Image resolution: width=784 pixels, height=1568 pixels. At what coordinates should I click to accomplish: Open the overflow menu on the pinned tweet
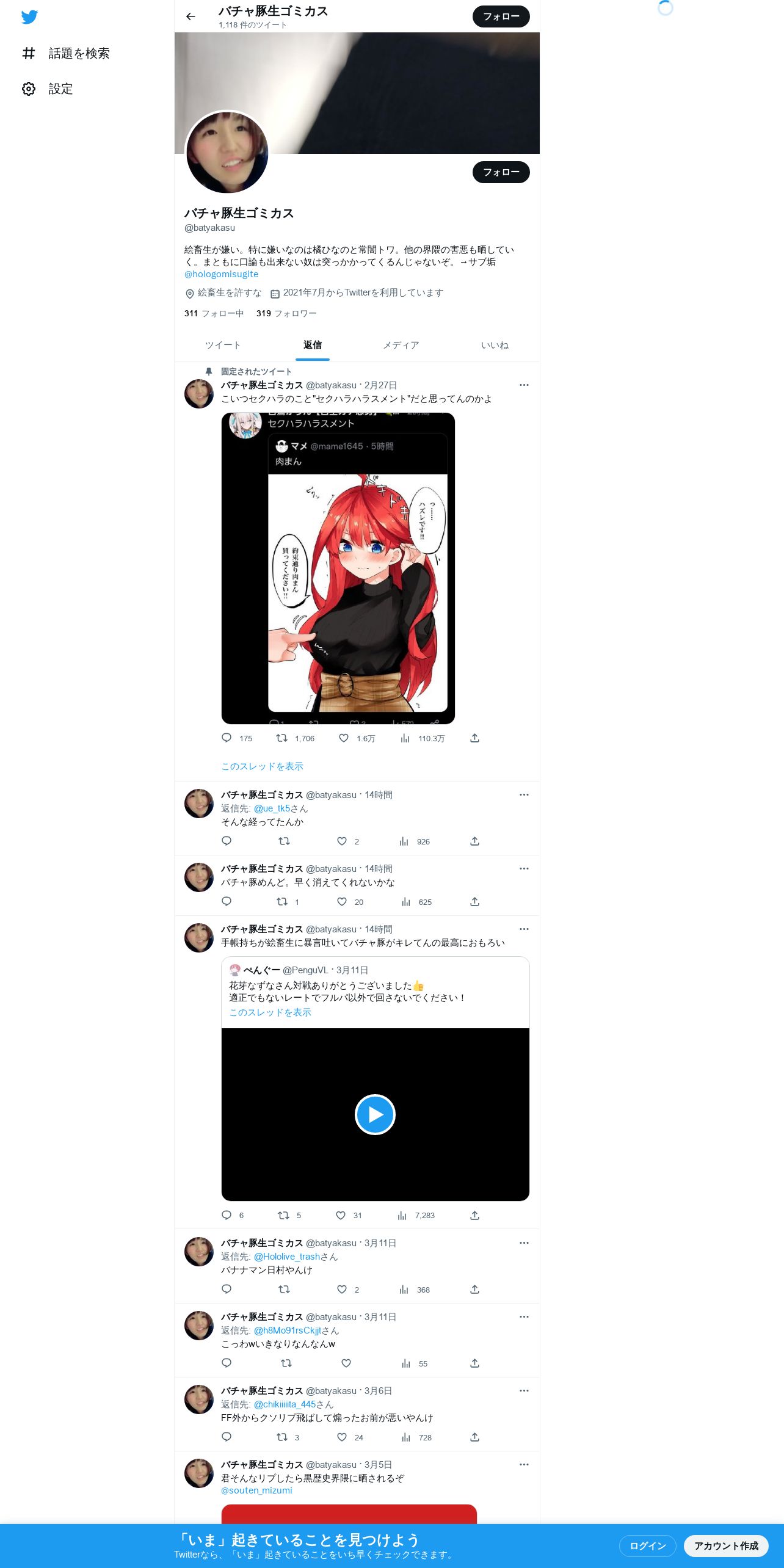pos(524,385)
